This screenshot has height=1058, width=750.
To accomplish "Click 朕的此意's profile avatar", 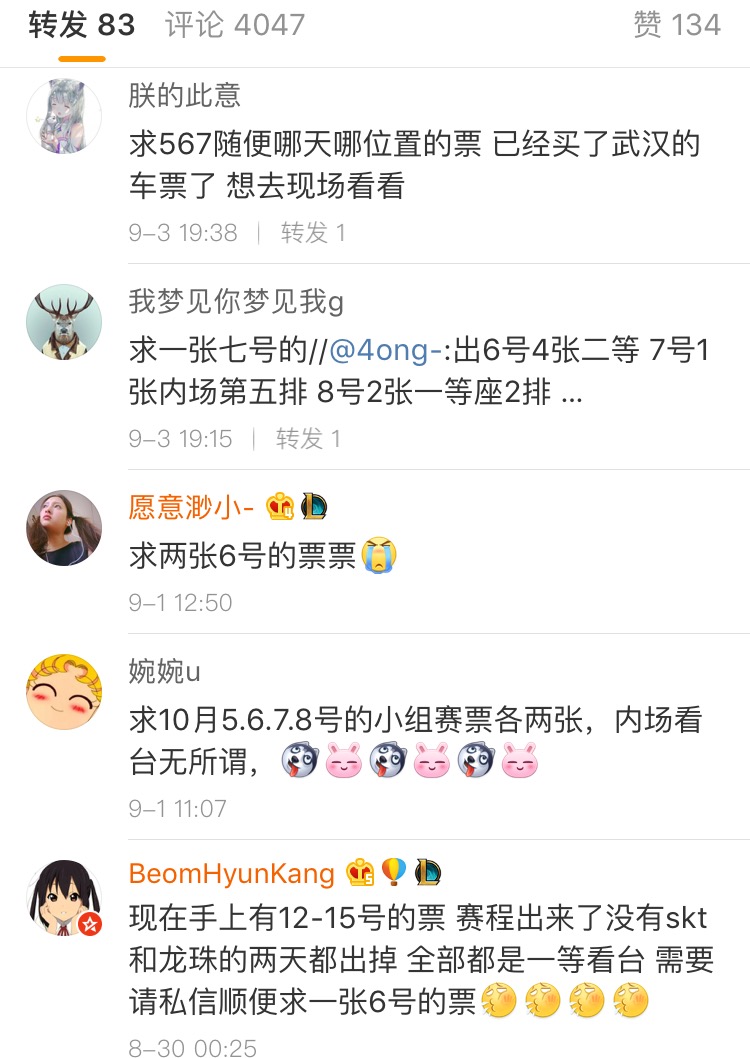I will pyautogui.click(x=63, y=115).
